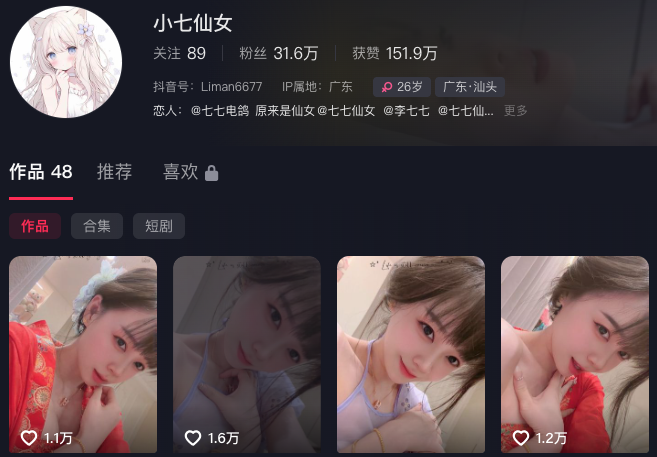Open the @七七电鸽 mention link
Viewport: 657px width, 457px height.
tap(219, 111)
